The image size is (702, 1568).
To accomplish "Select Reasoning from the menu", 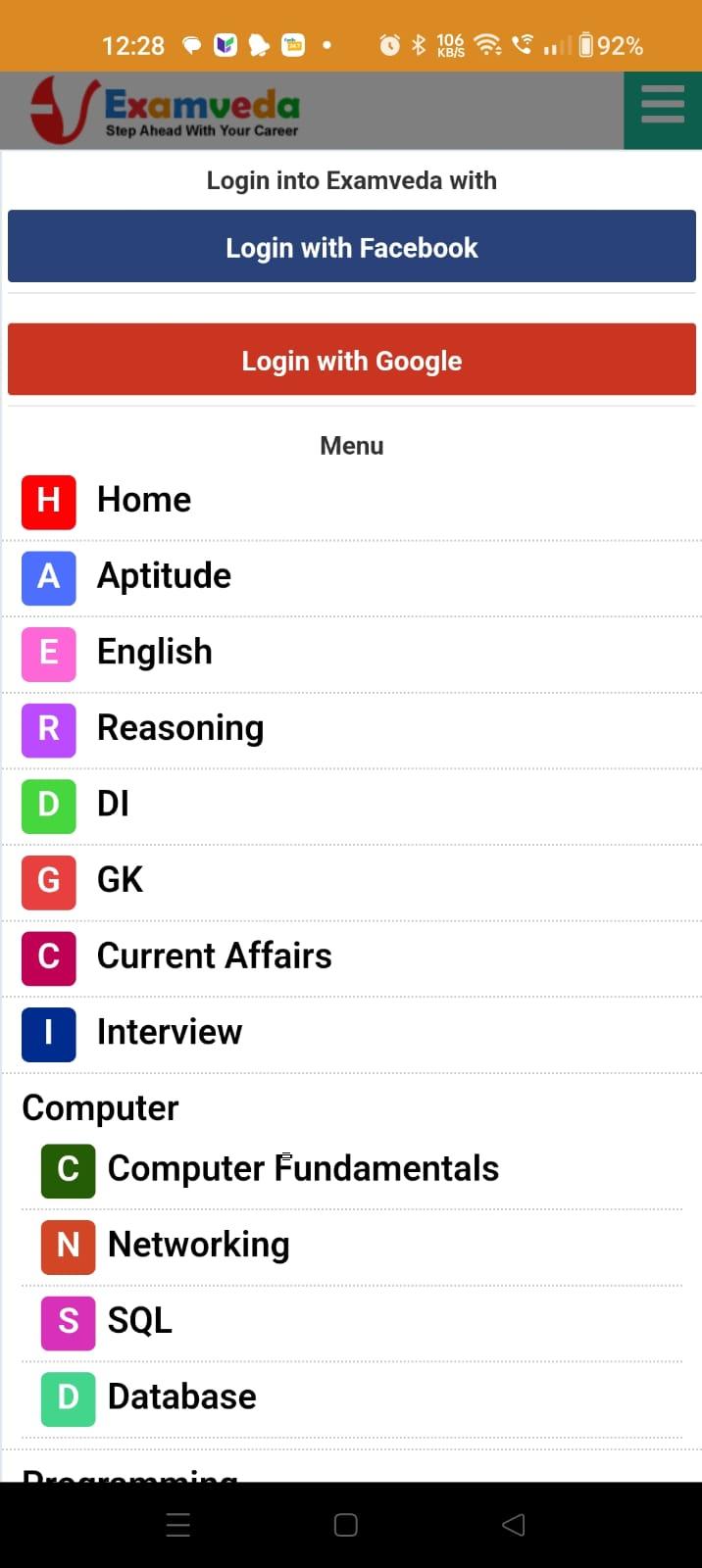I will click(x=179, y=728).
